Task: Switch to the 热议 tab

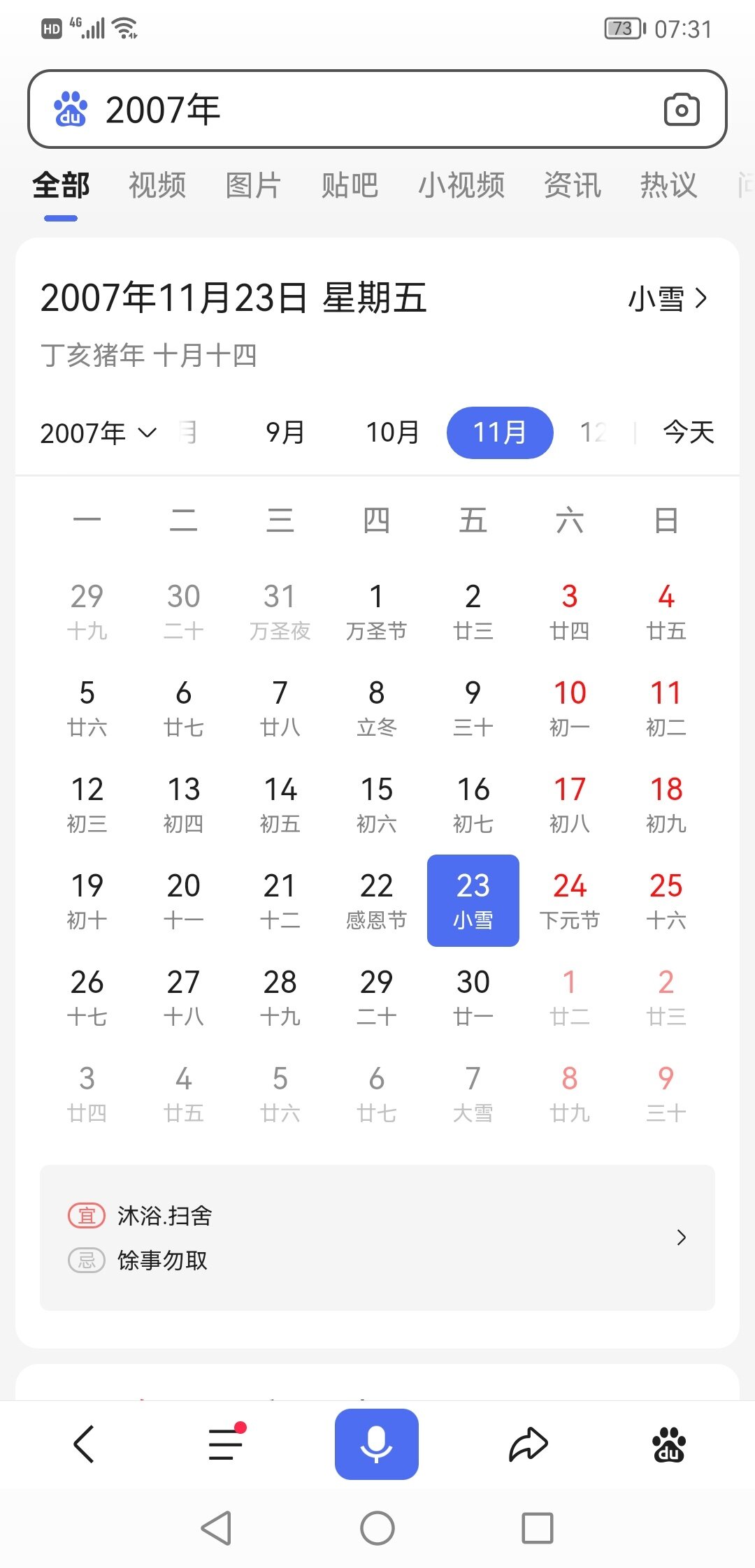Action: [668, 186]
